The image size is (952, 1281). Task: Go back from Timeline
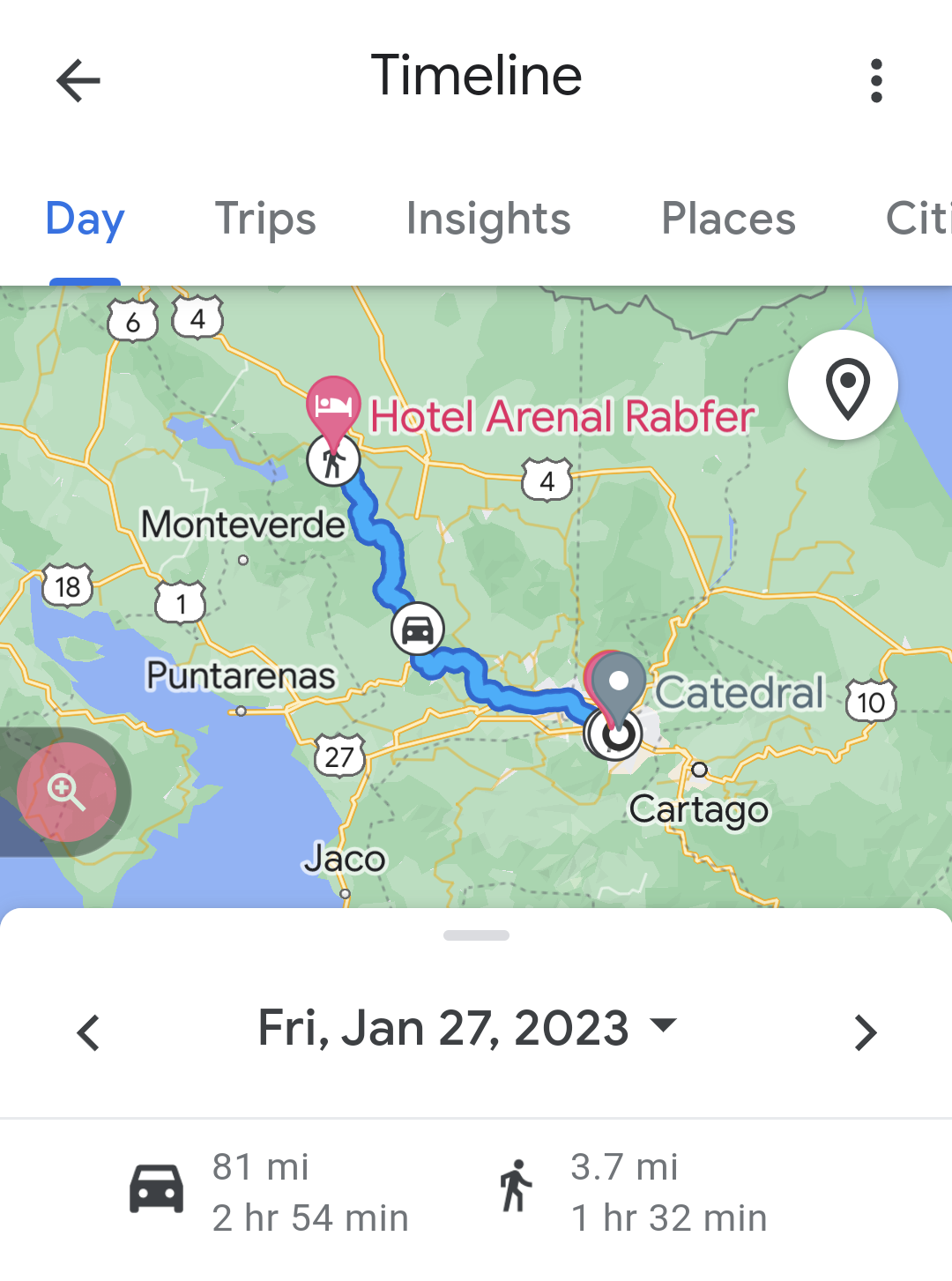click(x=78, y=80)
